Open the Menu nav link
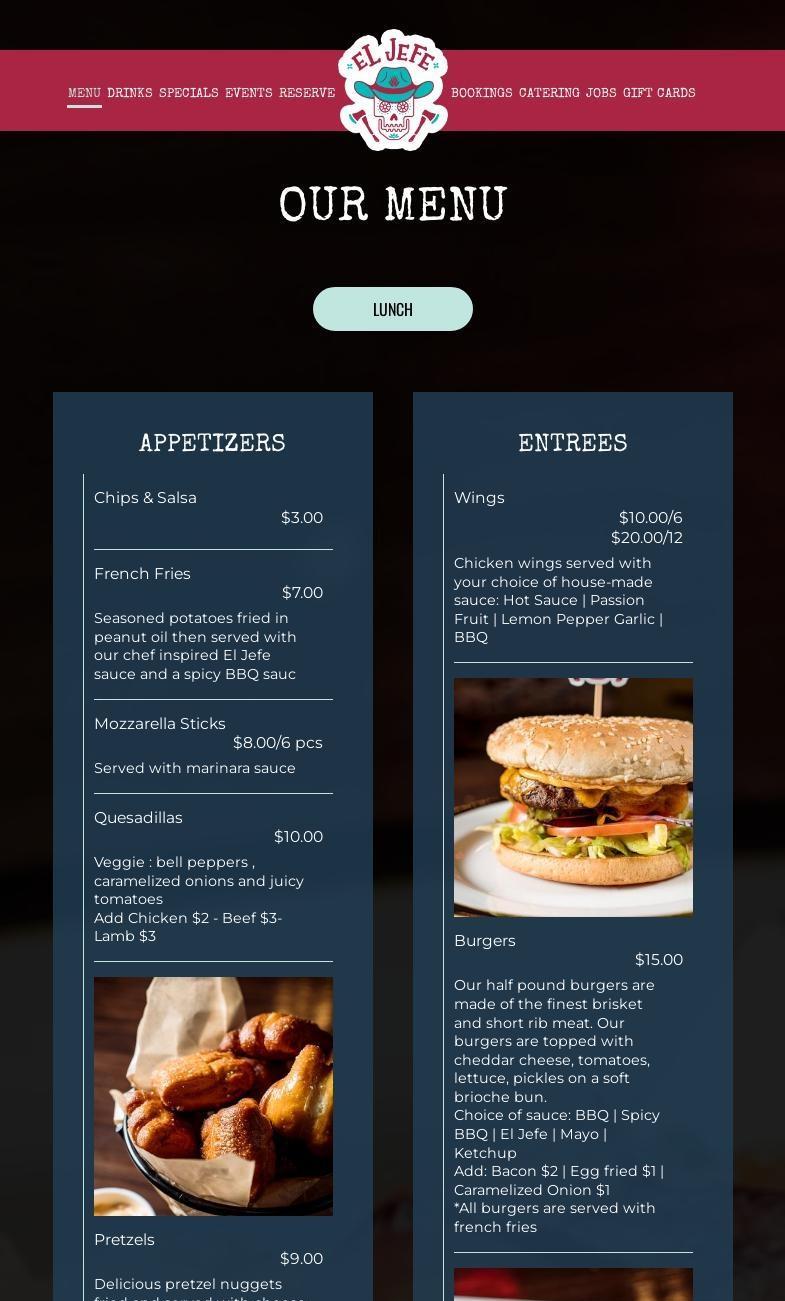The image size is (785, 1301). tap(84, 93)
